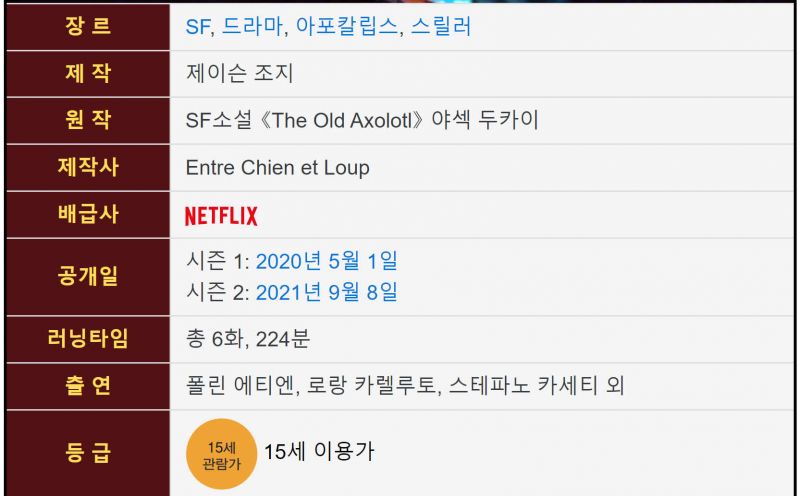Tap the NETFLIX distributor logo link
The height and width of the screenshot is (496, 800).
click(221, 216)
